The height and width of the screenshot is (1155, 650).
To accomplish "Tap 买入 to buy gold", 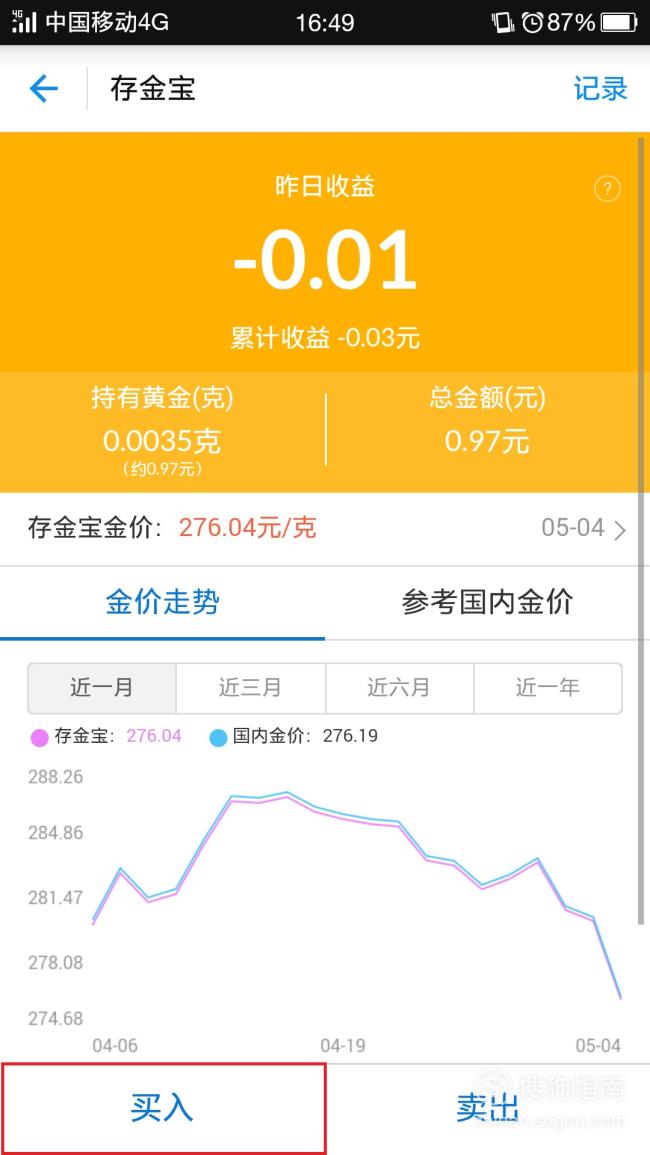I will coord(162,1108).
